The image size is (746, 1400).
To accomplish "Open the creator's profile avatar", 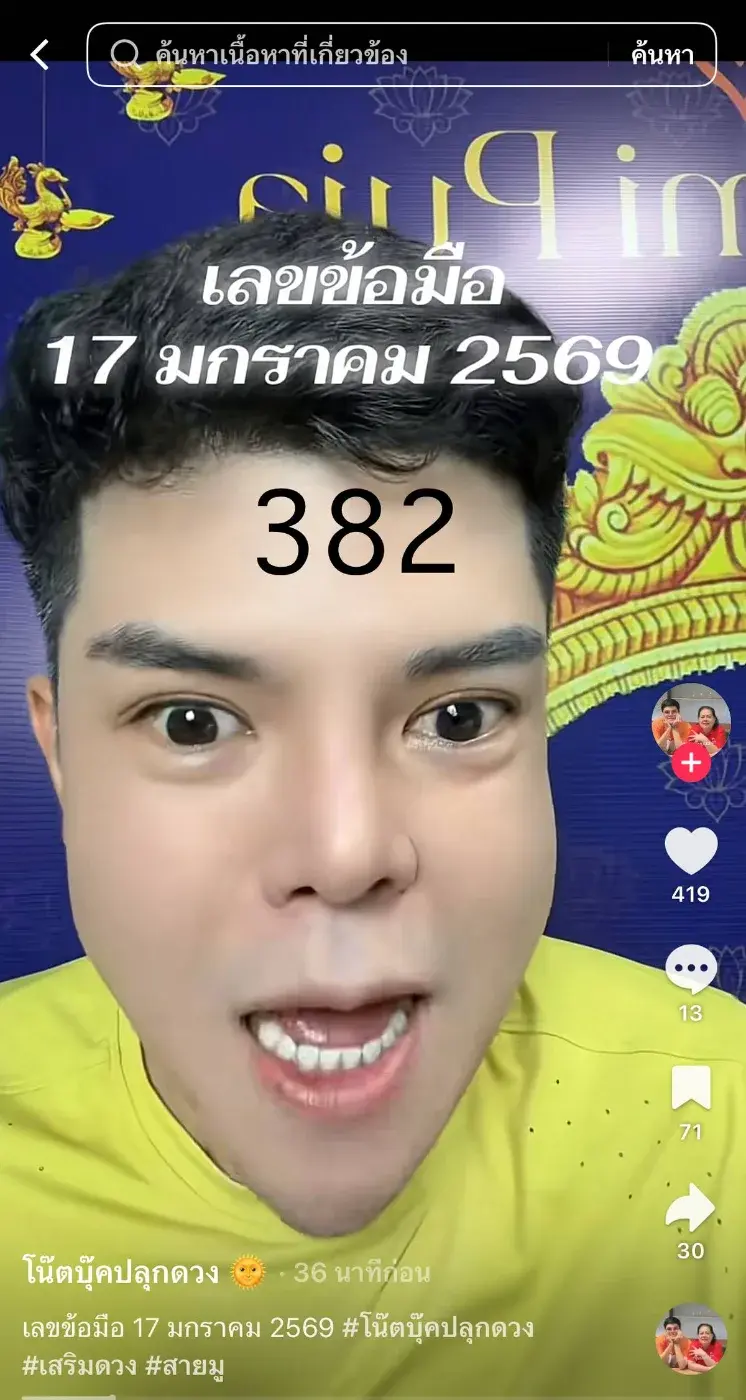I will click(x=691, y=720).
